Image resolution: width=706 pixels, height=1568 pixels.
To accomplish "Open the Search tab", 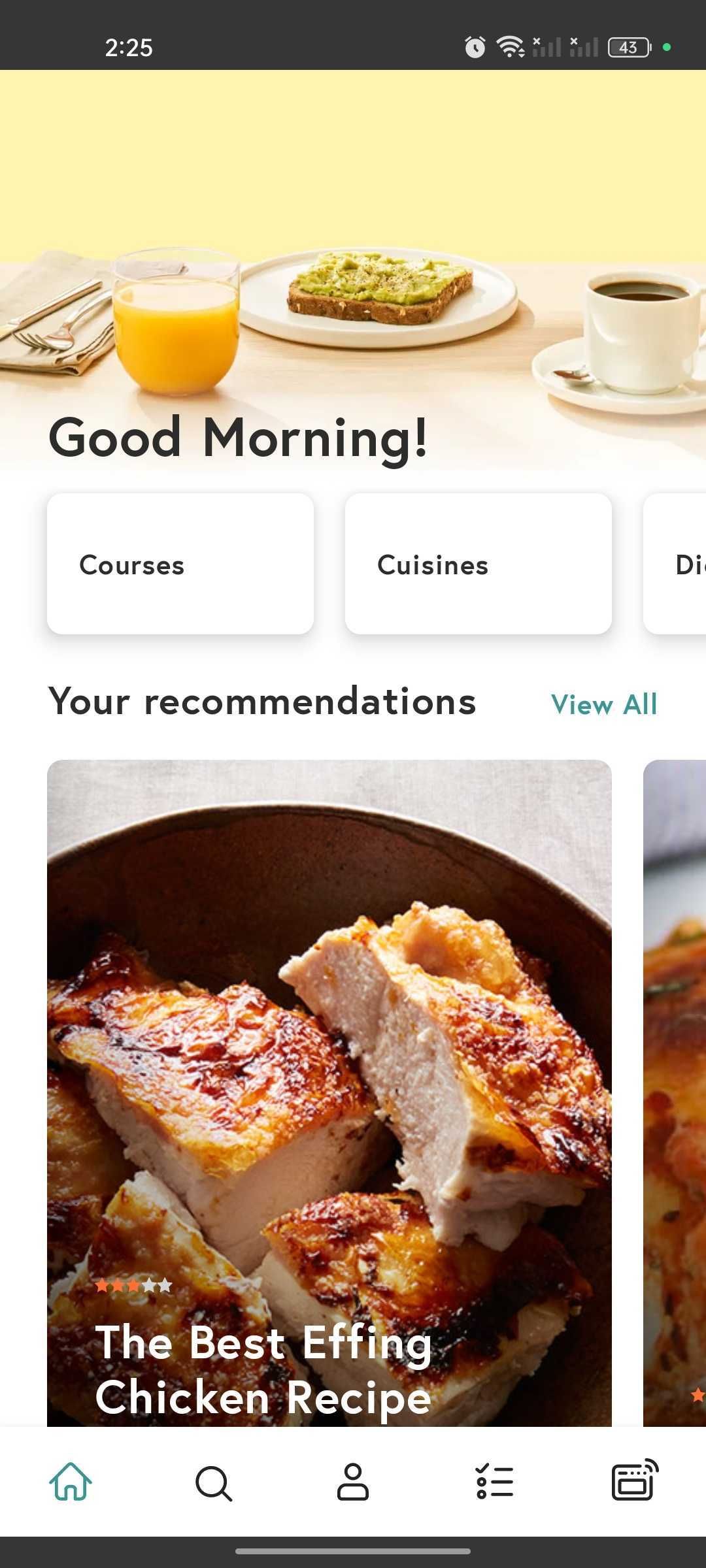I will tap(213, 1482).
